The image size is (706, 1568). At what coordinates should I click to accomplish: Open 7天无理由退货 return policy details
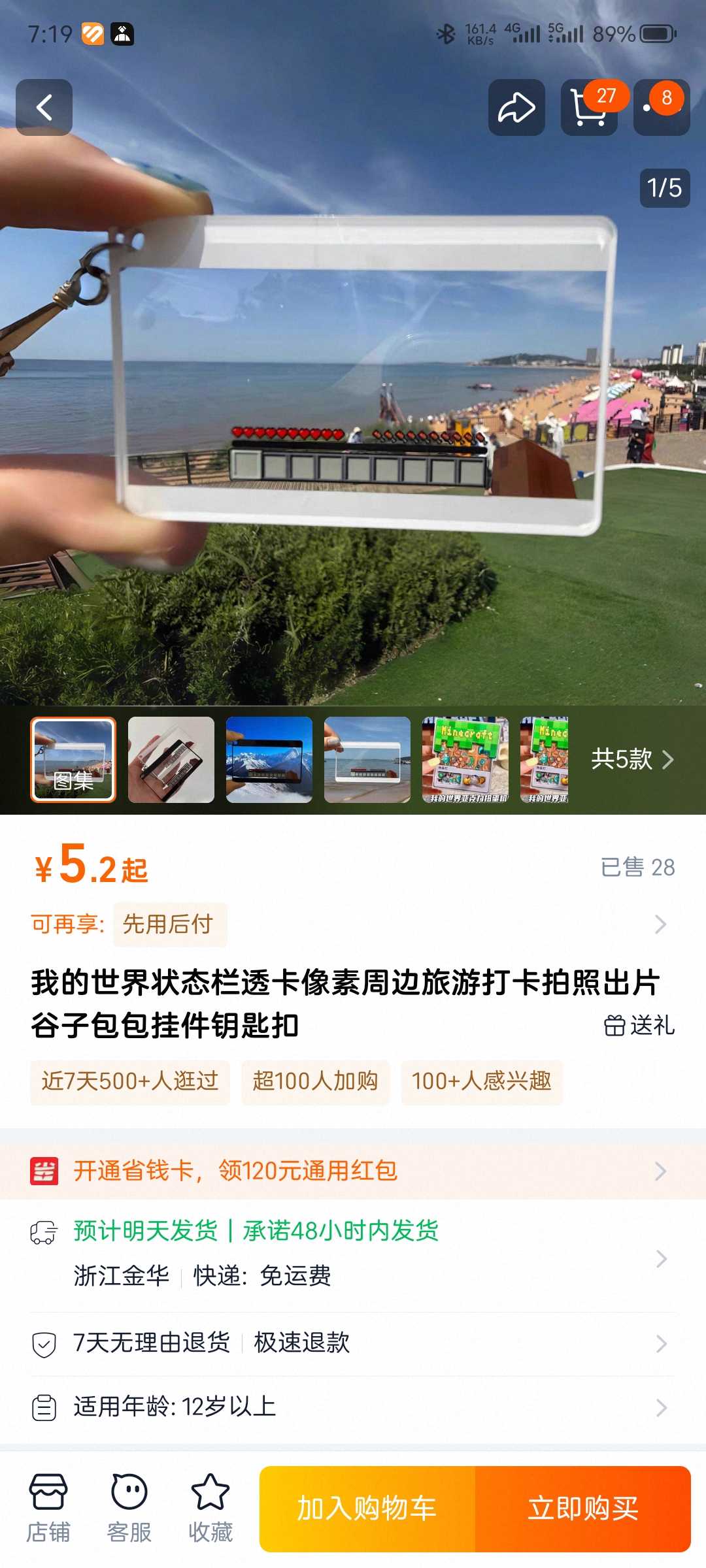353,1343
